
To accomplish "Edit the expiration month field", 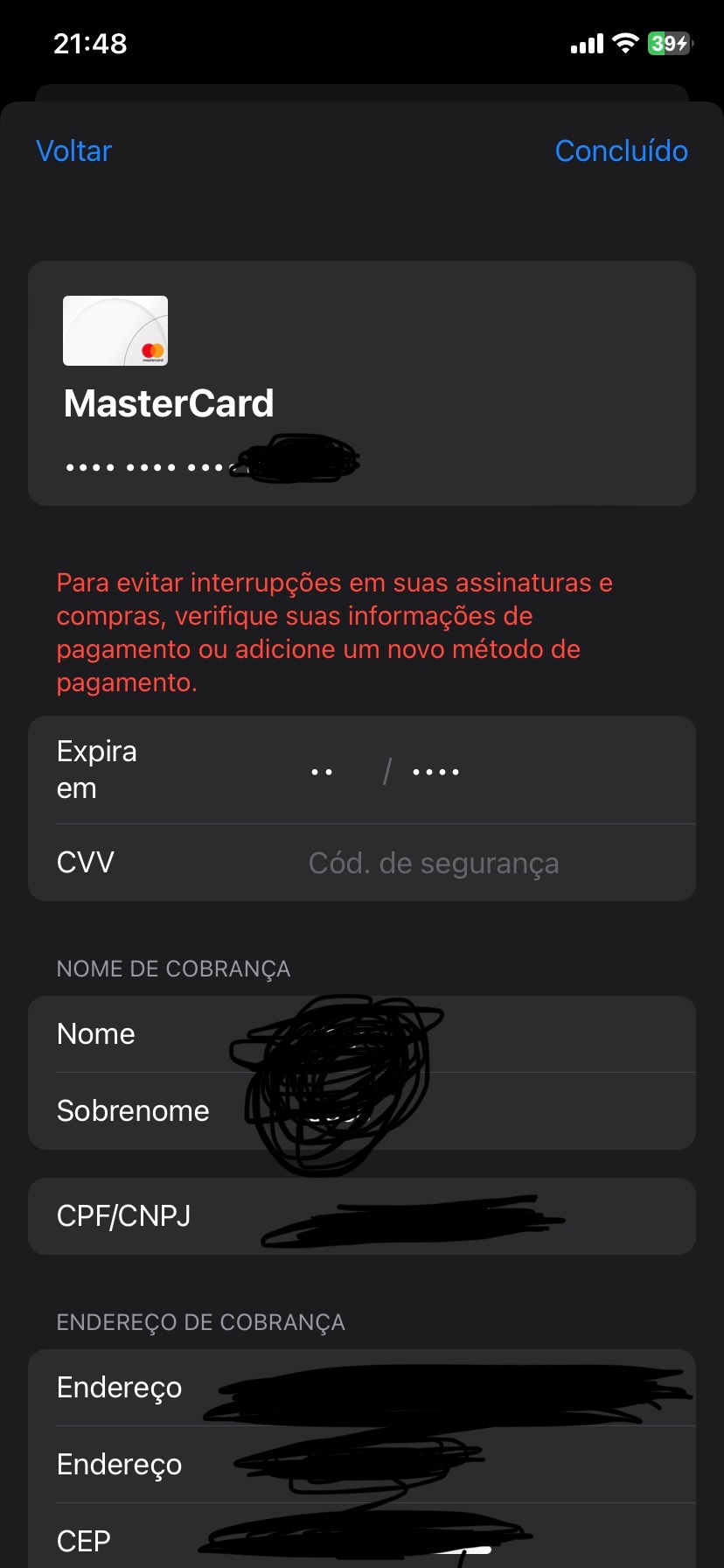I will [322, 772].
